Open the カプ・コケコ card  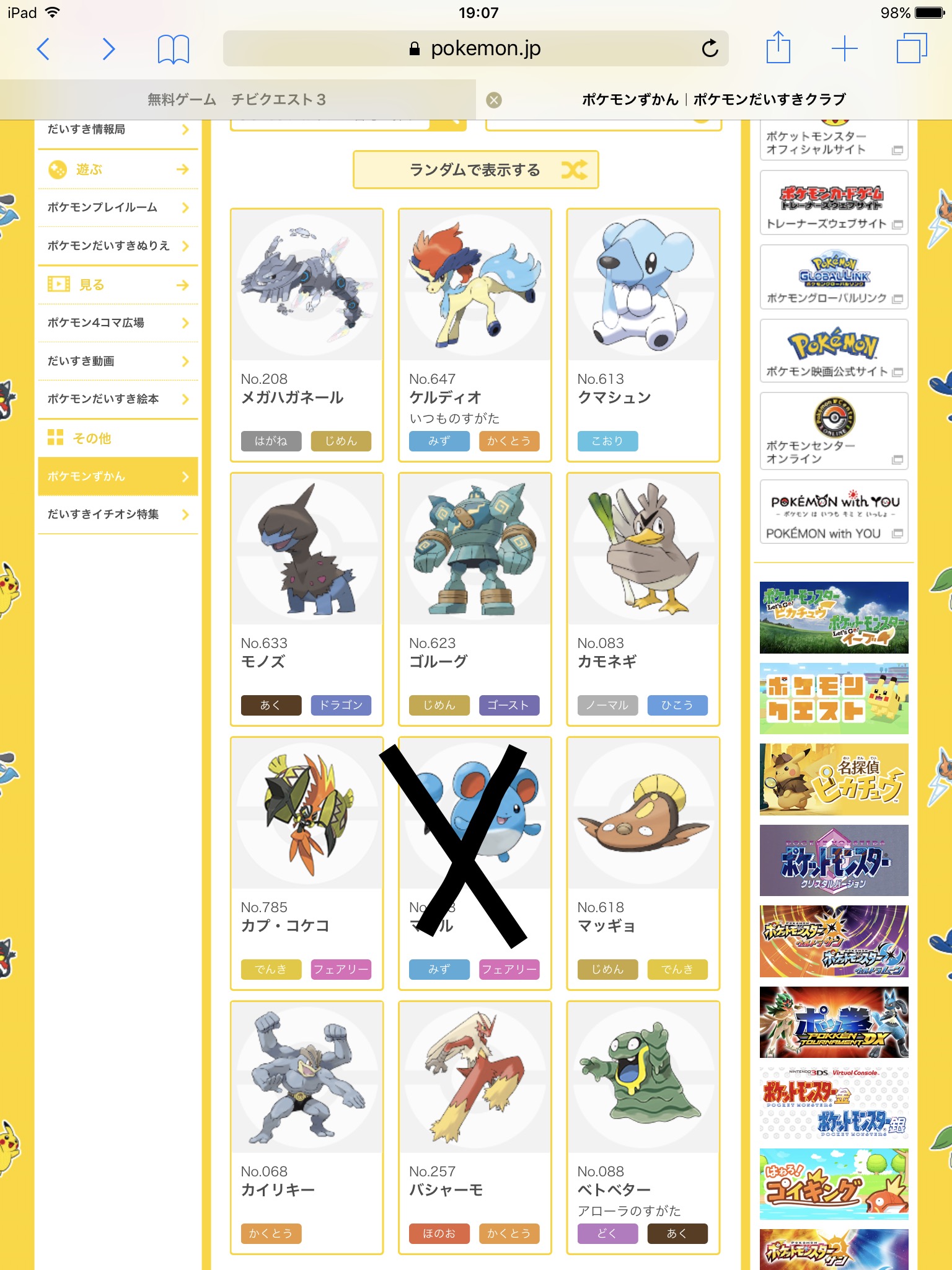coord(307,863)
